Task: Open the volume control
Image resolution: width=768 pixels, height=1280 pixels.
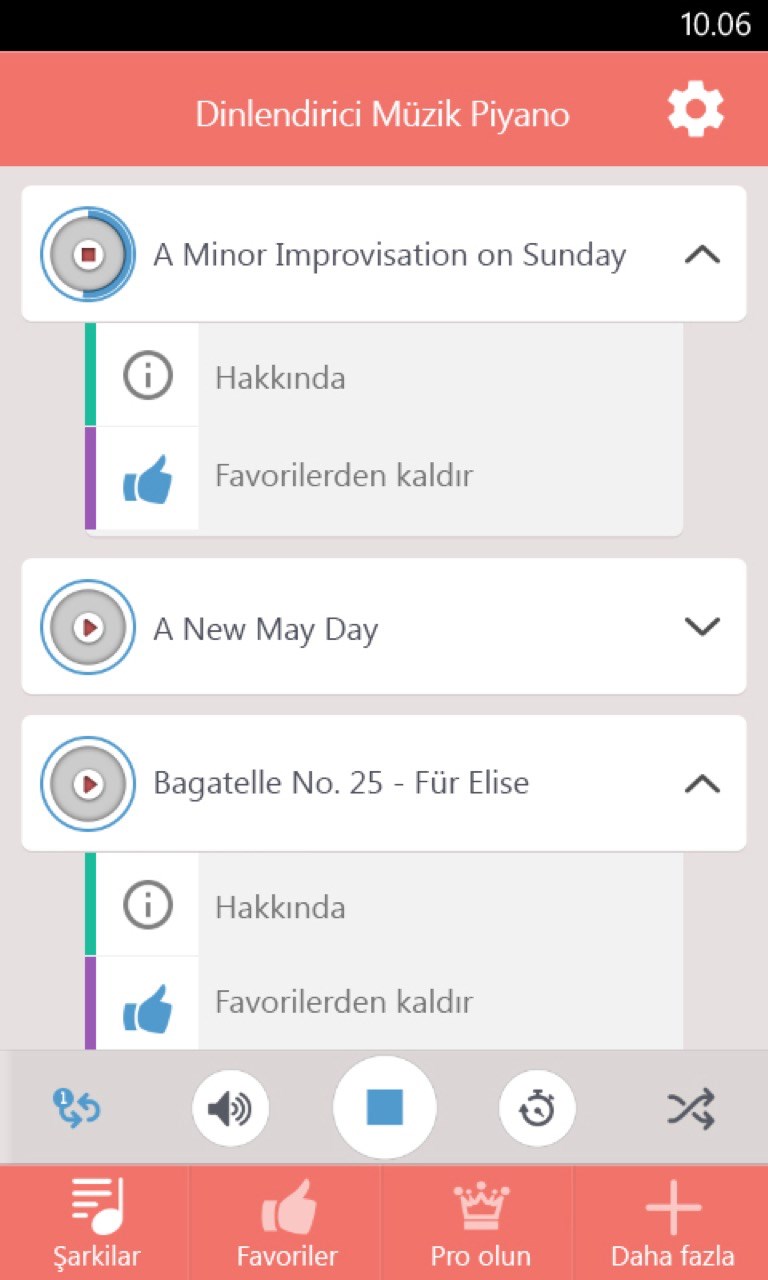Action: click(x=230, y=1108)
